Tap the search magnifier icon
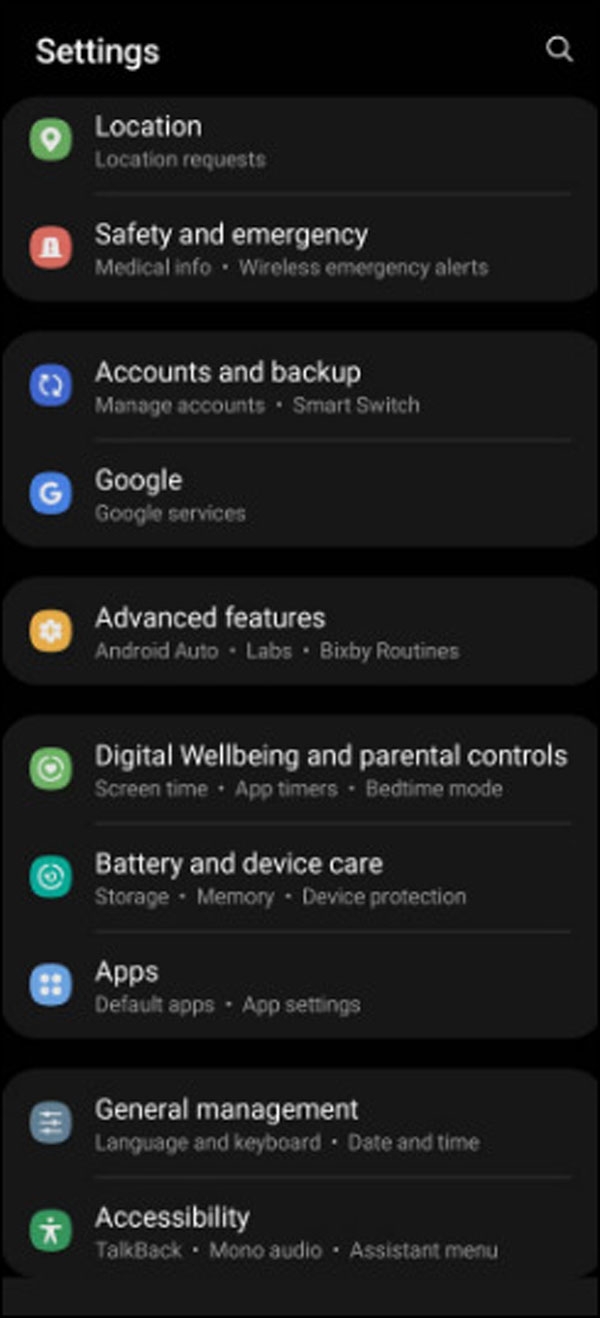 559,50
